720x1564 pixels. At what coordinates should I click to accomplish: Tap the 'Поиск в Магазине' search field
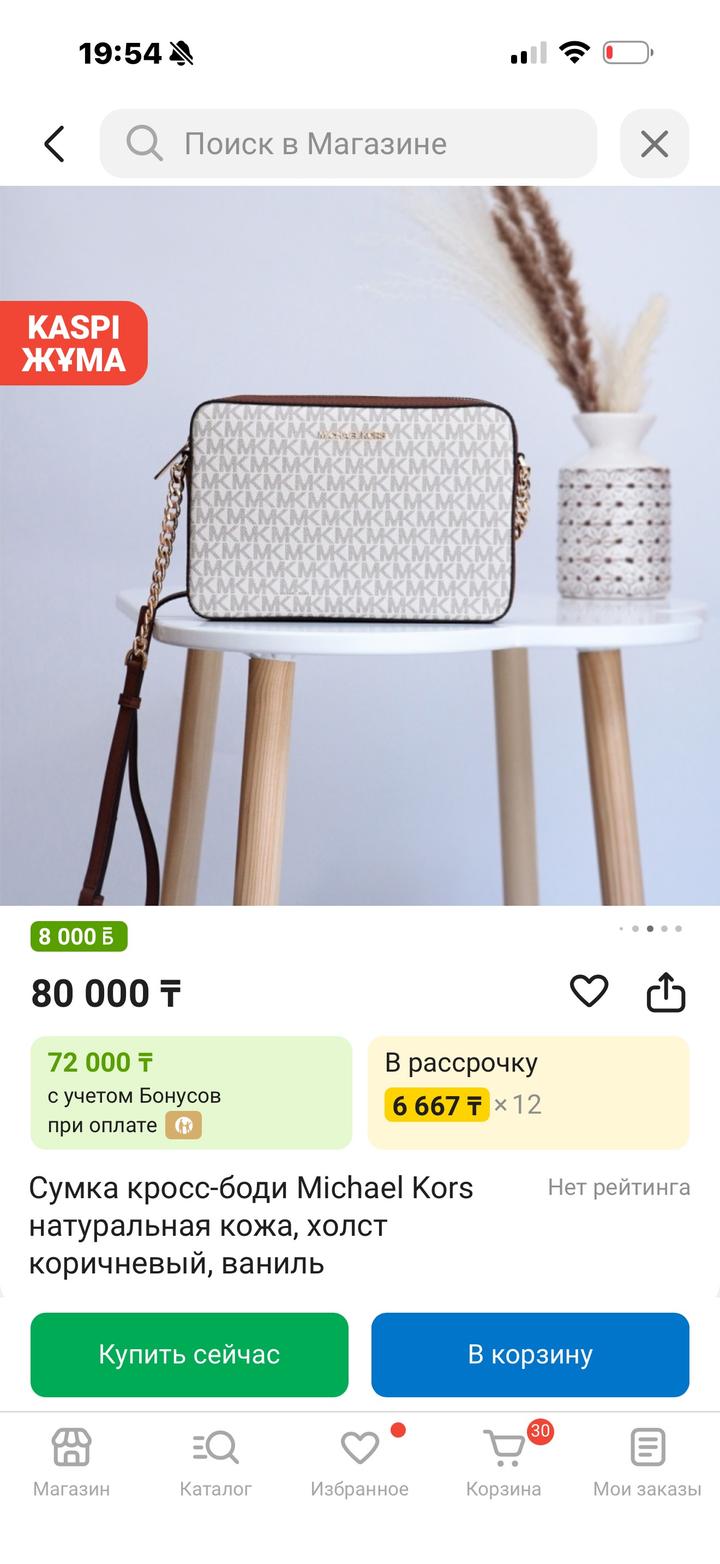coord(348,144)
